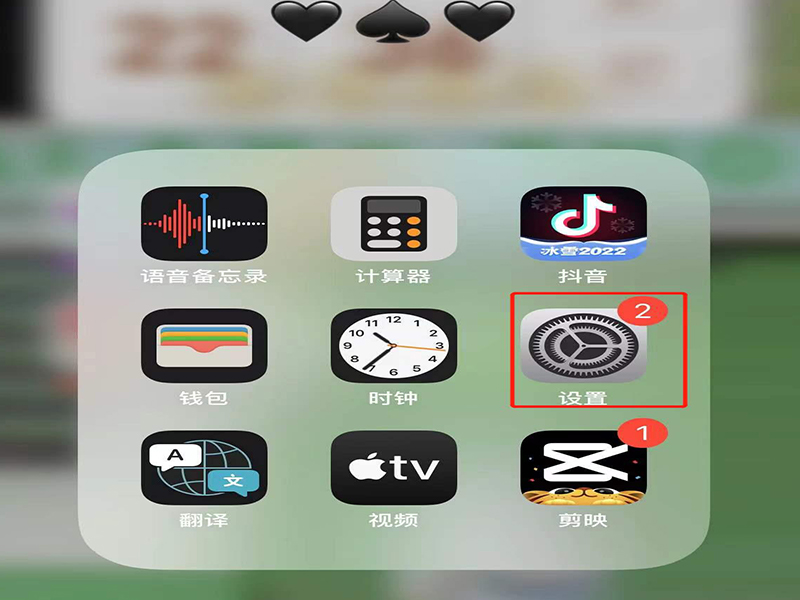Screen dimensions: 800x600
Task: Open the 剪映 video editor app
Action: tap(583, 468)
